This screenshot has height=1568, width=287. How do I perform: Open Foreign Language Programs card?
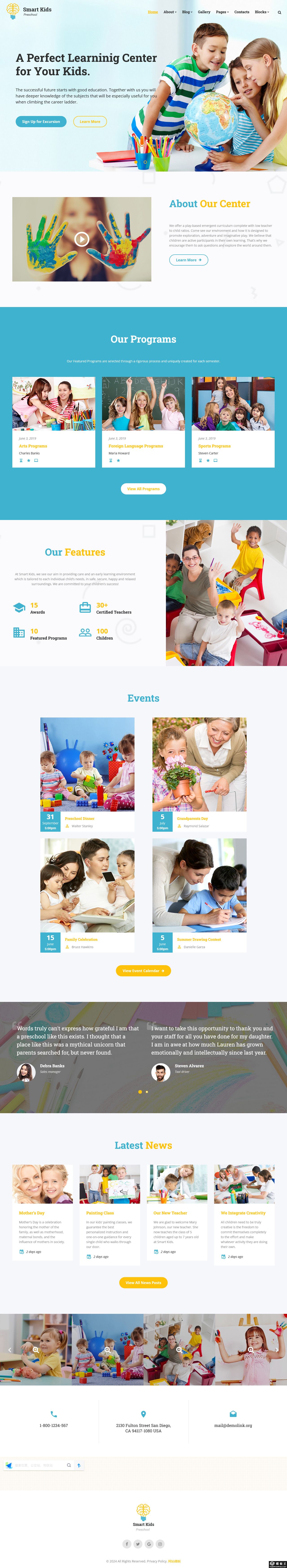coord(136,446)
